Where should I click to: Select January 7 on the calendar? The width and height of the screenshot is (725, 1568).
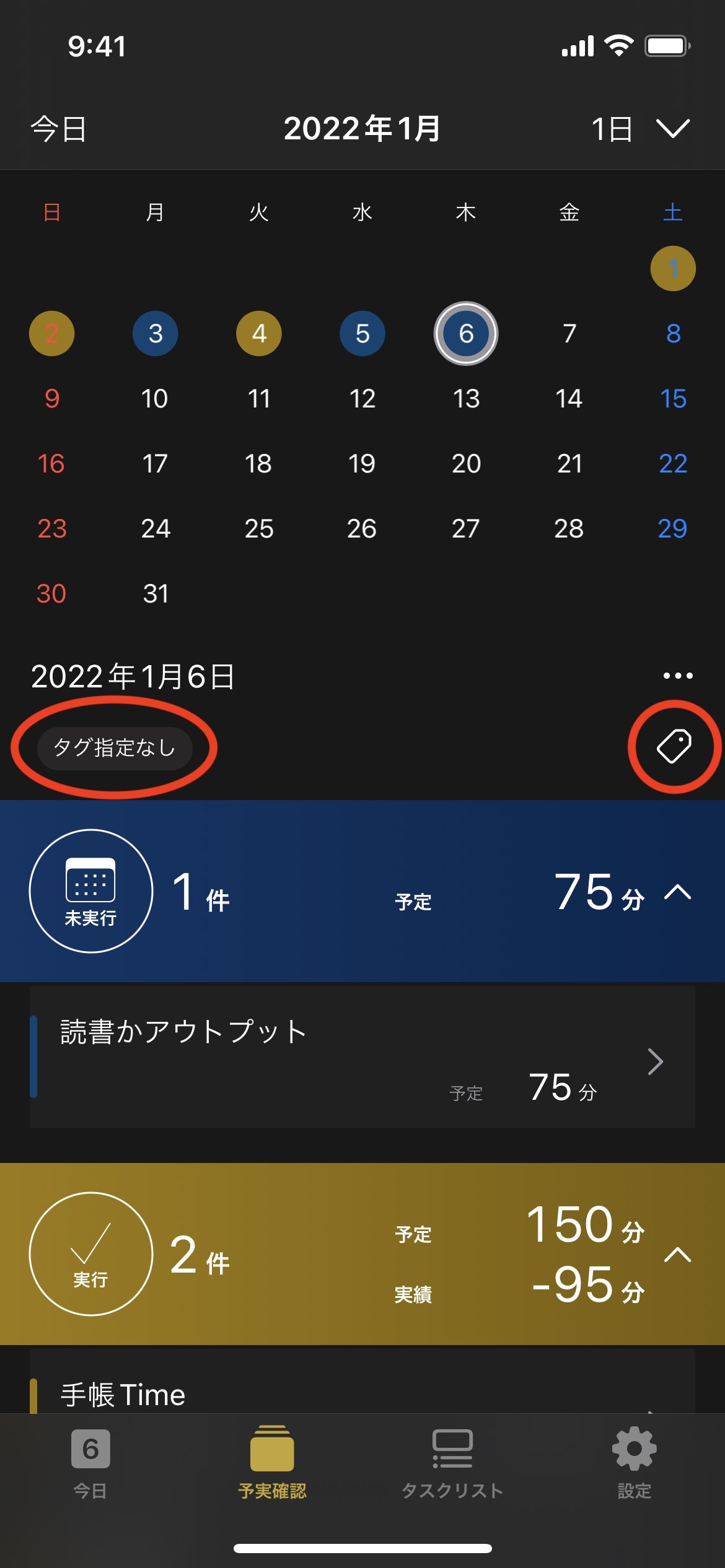click(569, 334)
